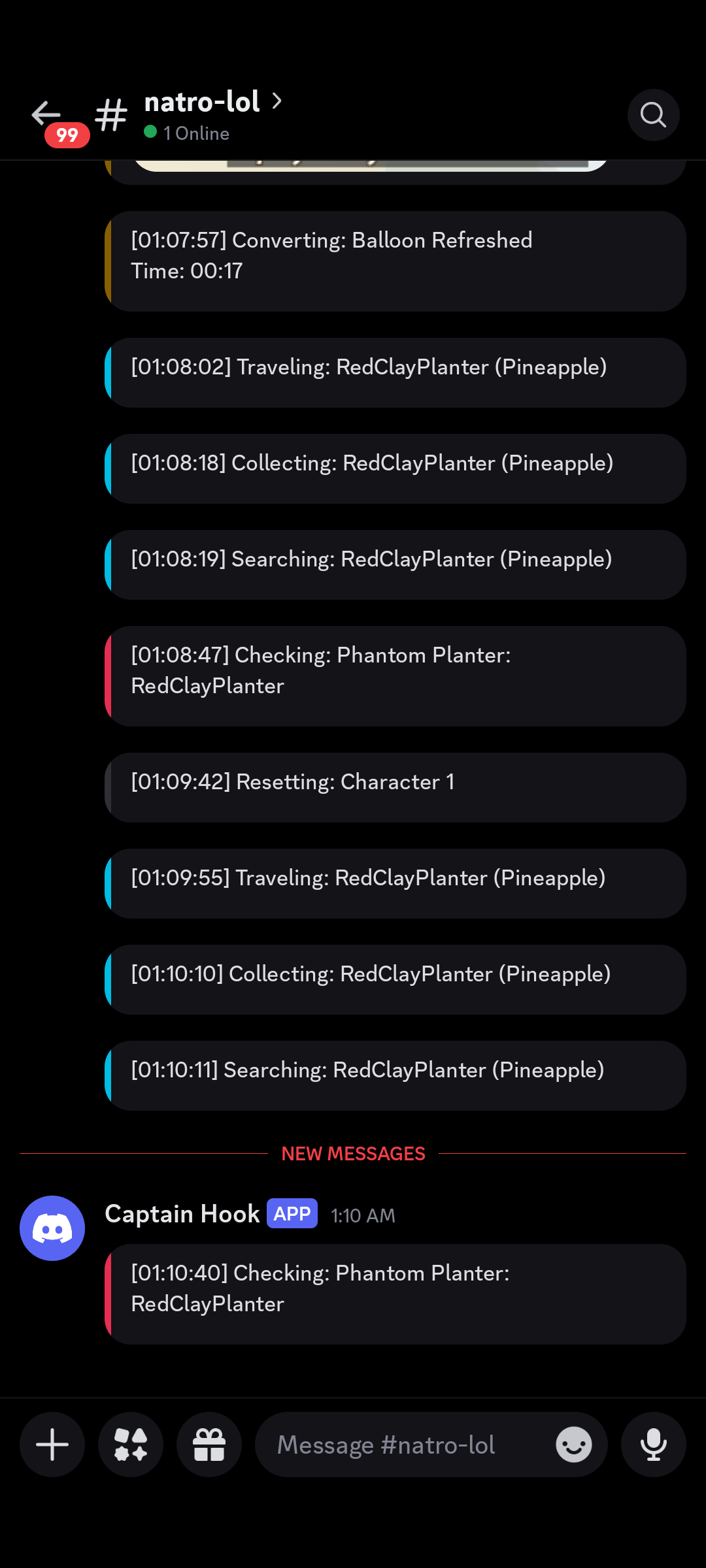Open the apps launcher button
Viewport: 706px width, 1568px height.
(x=131, y=1445)
